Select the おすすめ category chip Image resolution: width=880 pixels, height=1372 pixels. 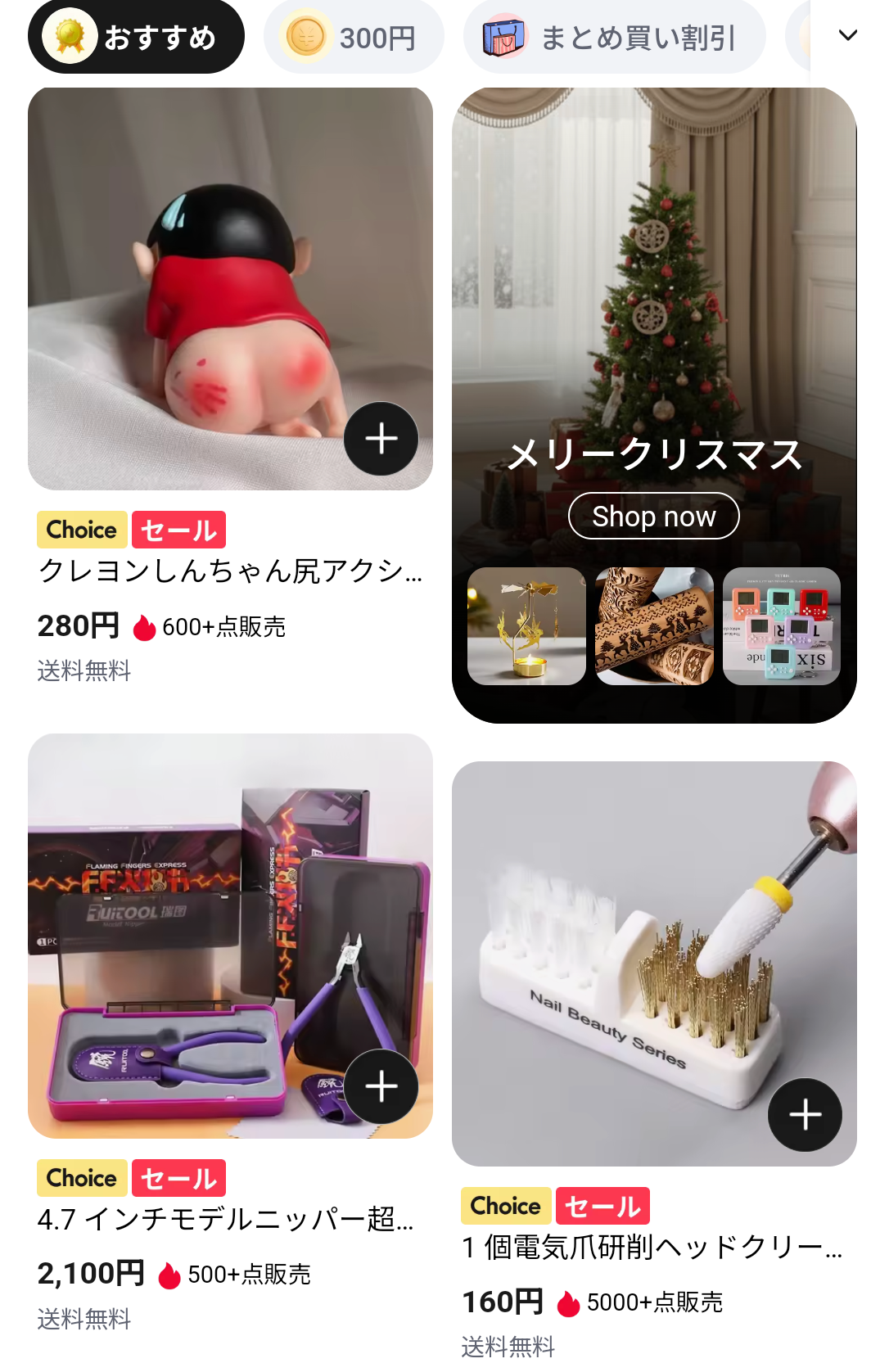136,37
